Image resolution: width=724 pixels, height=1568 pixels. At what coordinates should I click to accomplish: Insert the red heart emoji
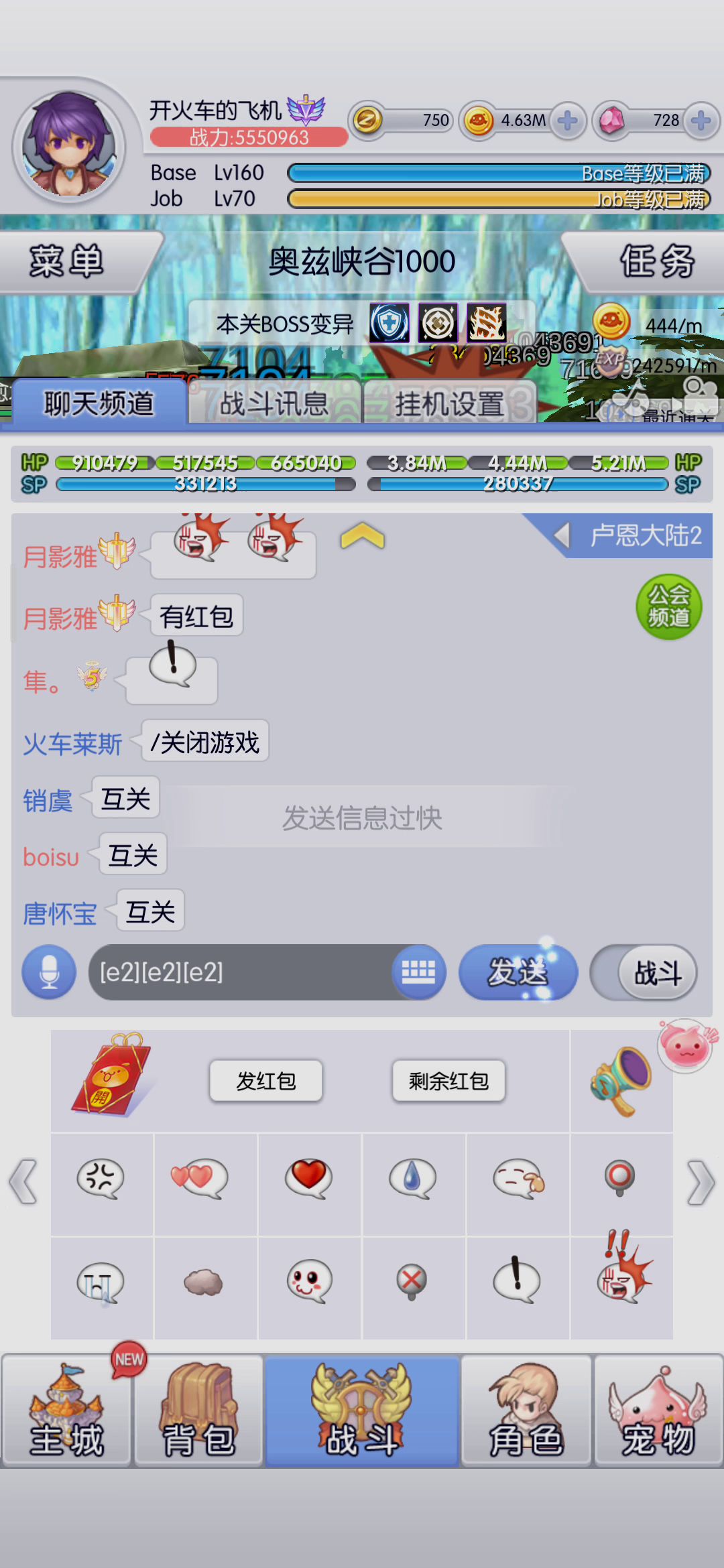309,1178
